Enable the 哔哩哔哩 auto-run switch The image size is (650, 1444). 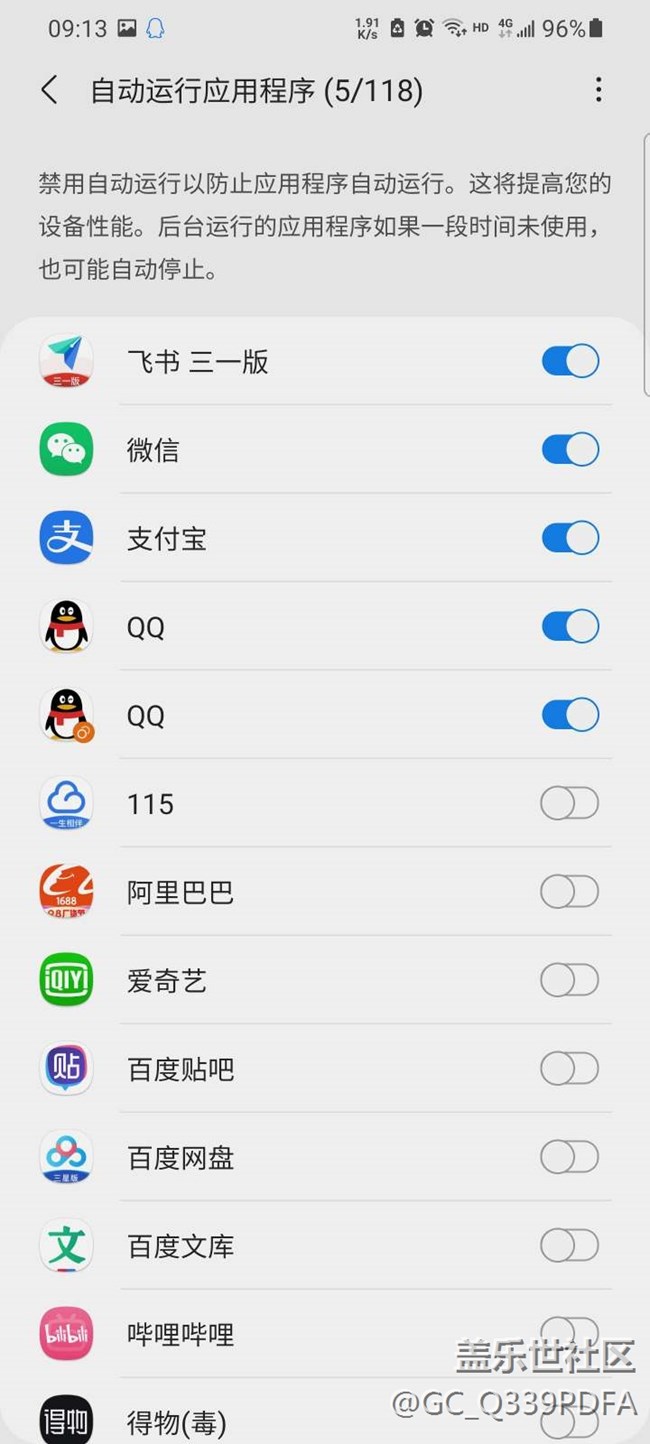[x=570, y=1333]
